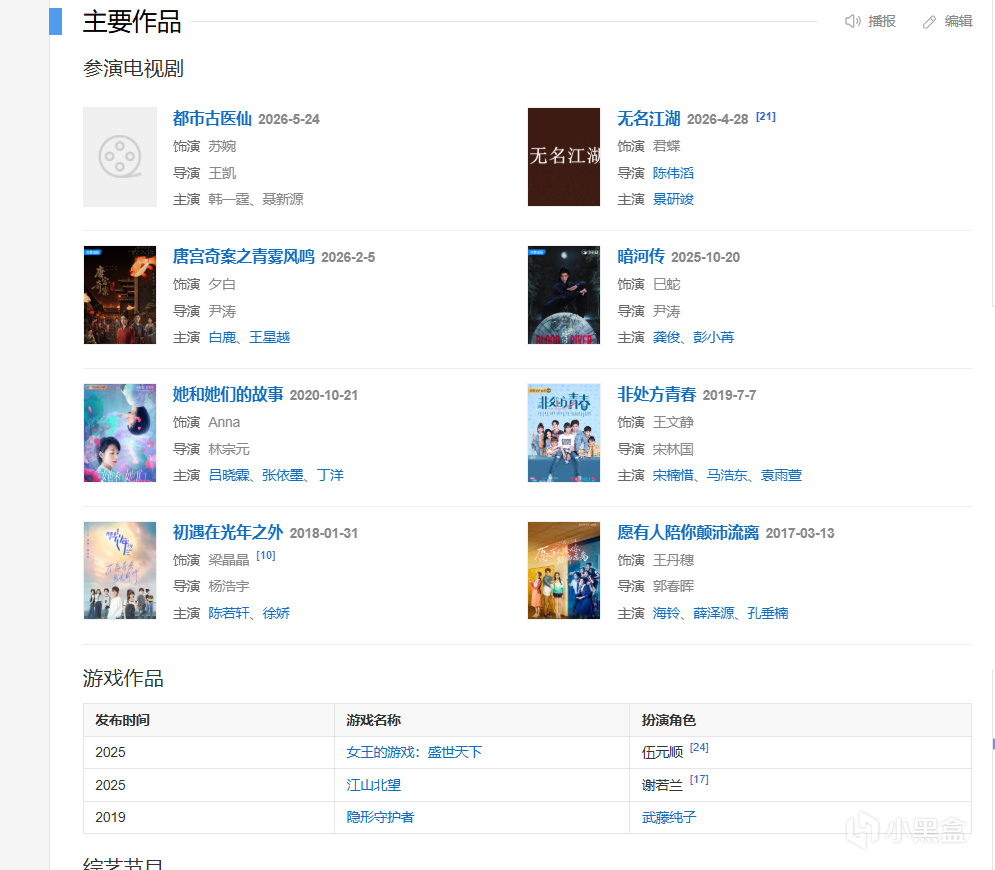Open reference [21] footnote
995x870 pixels.
click(x=766, y=116)
